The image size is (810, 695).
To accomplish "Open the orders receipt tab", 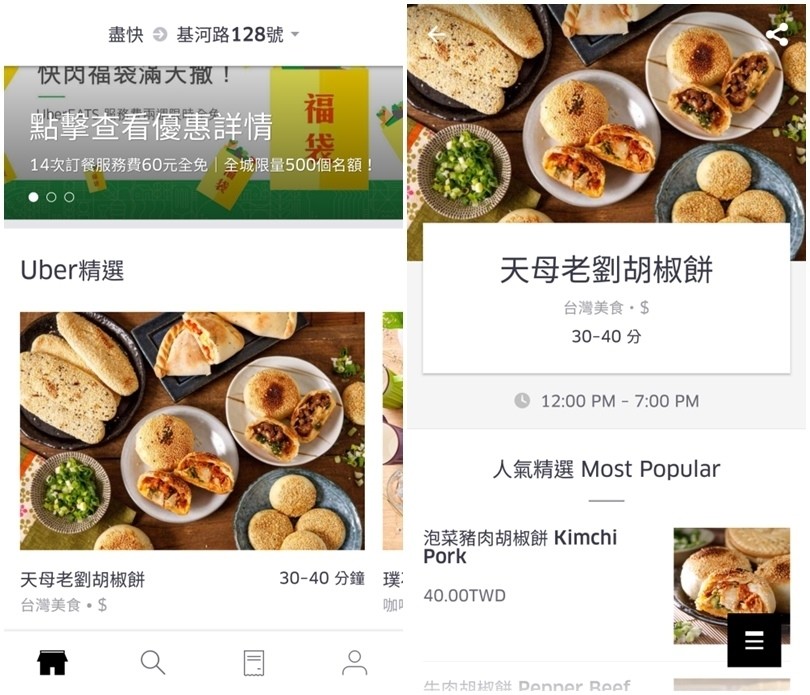I will pos(254,662).
